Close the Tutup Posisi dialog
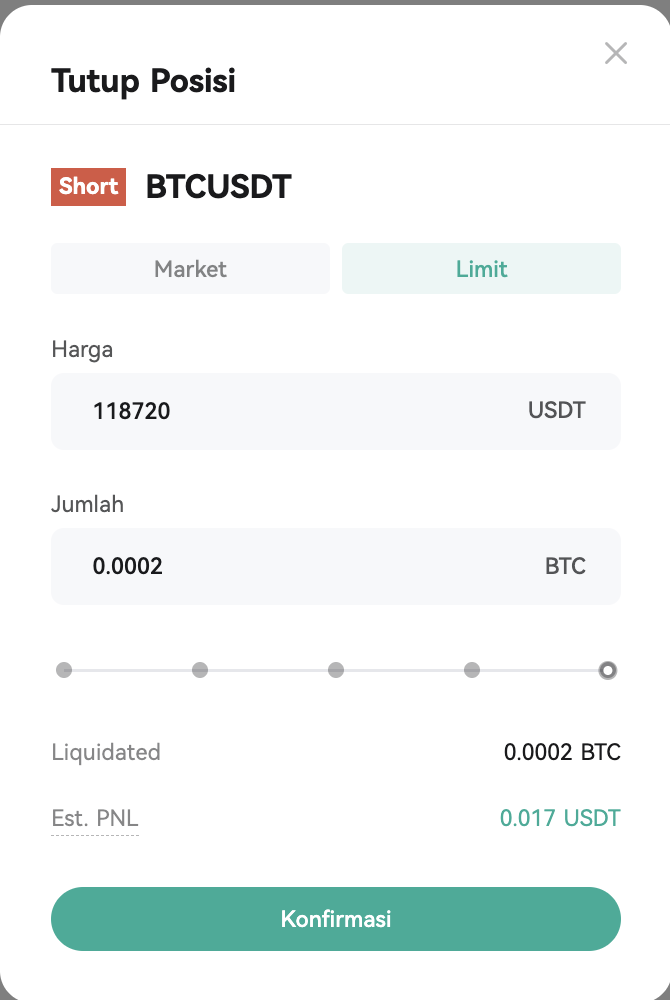 point(616,54)
